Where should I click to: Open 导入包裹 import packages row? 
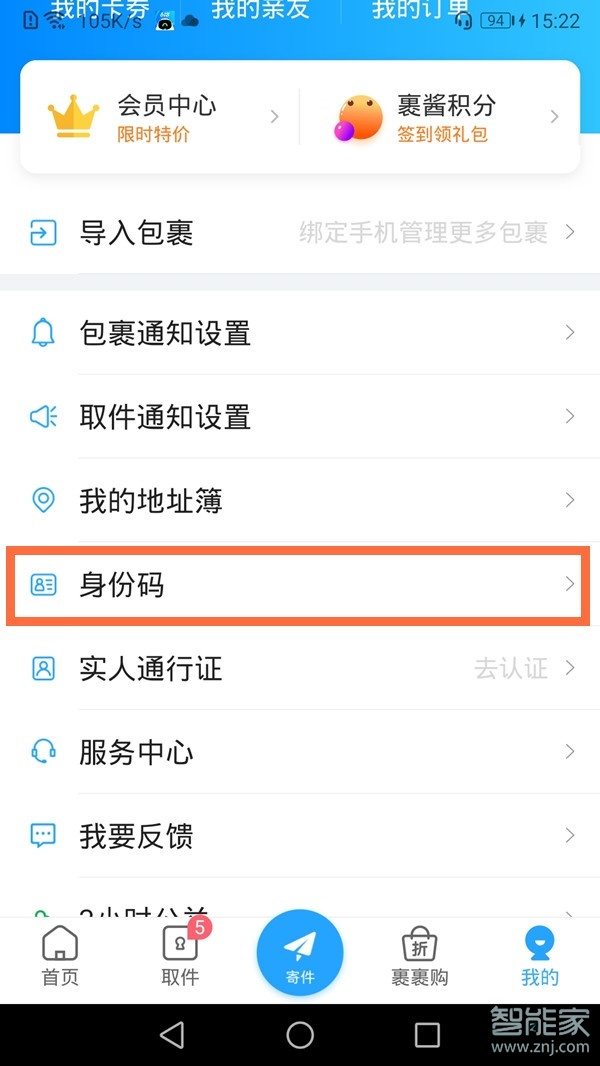click(300, 233)
